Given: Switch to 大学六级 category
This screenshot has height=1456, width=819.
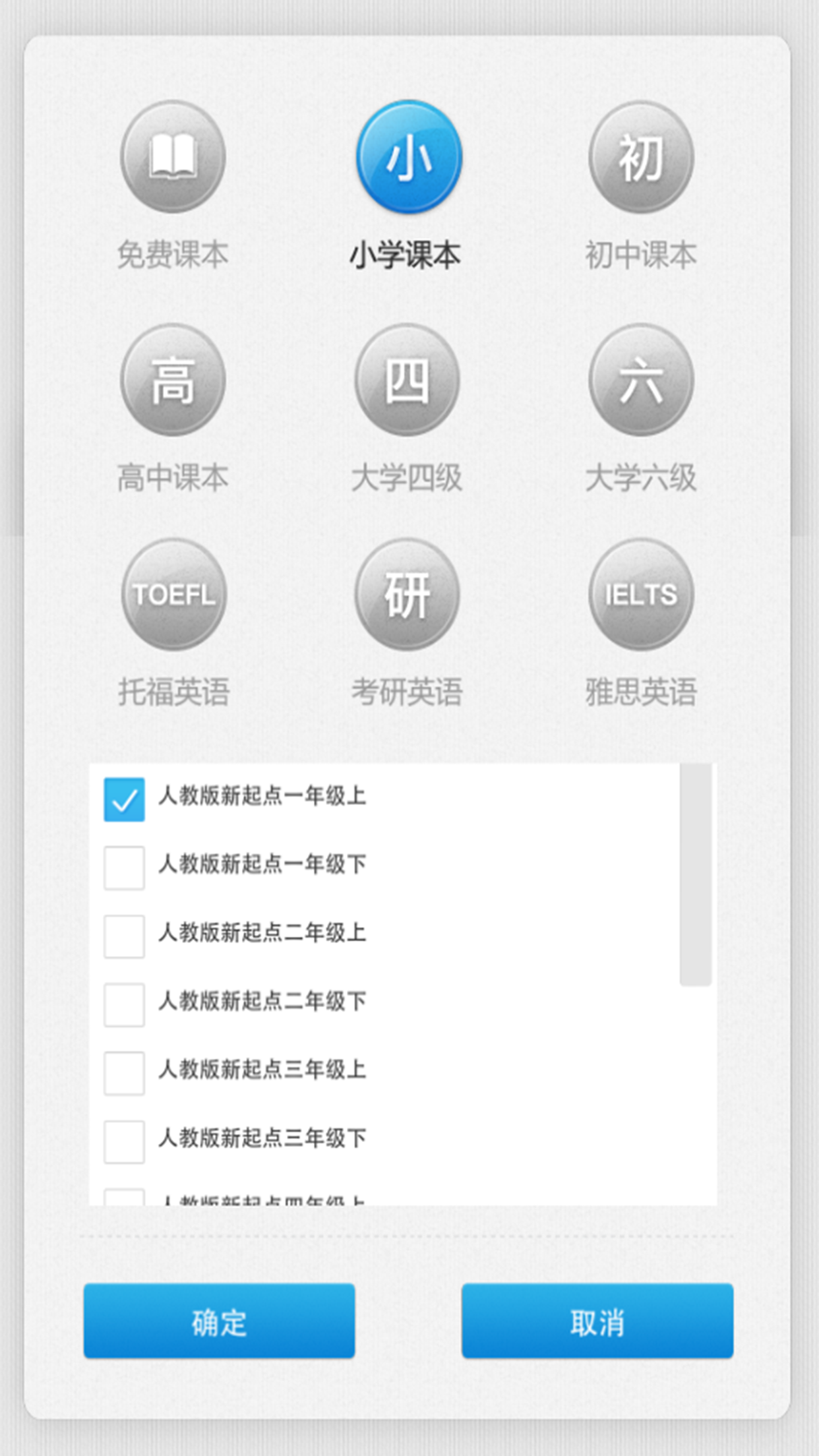Looking at the screenshot, I should click(640, 380).
